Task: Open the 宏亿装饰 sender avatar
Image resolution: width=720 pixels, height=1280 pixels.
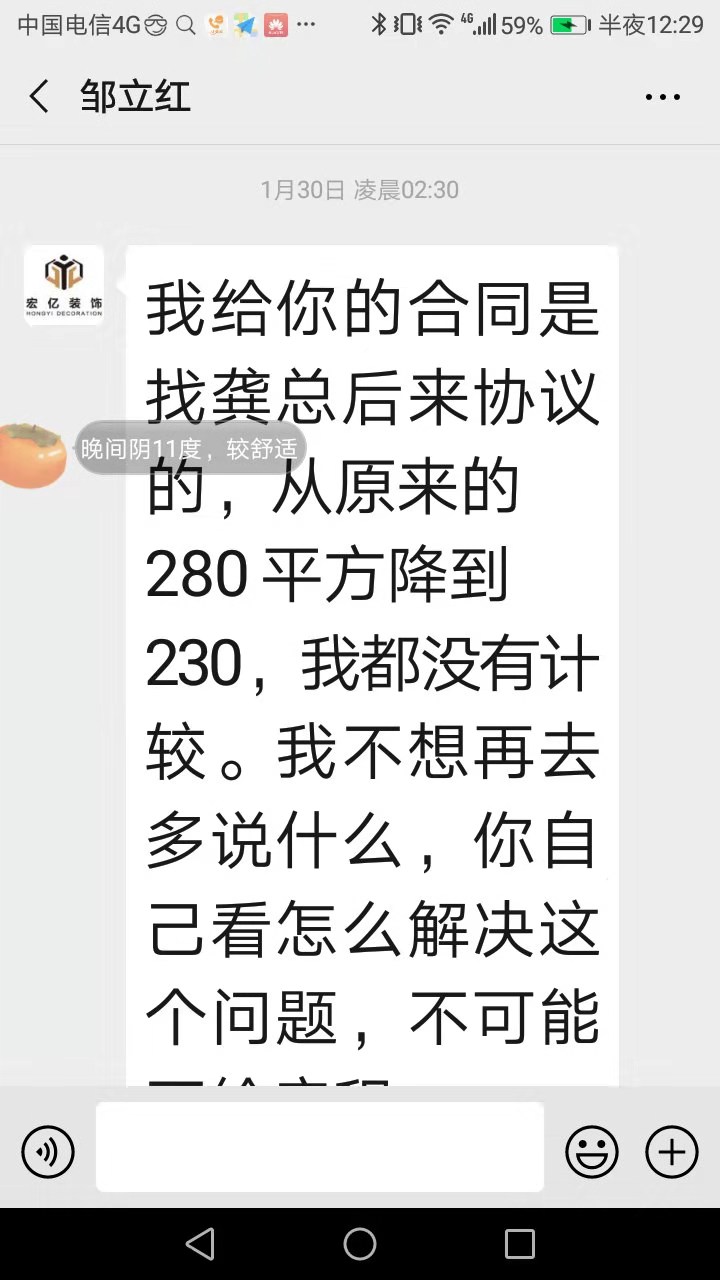Action: (x=64, y=285)
